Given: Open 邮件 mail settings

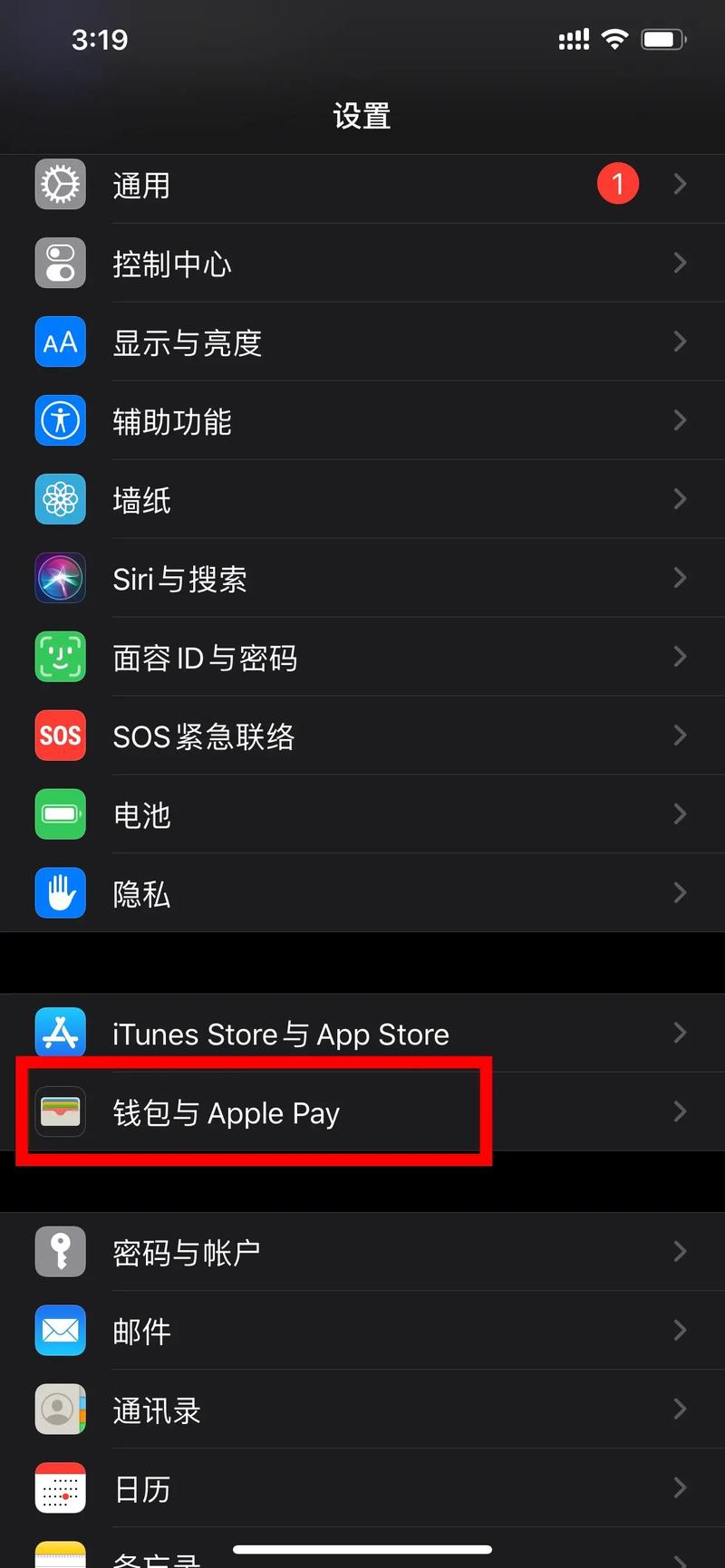Looking at the screenshot, I should [x=362, y=1331].
